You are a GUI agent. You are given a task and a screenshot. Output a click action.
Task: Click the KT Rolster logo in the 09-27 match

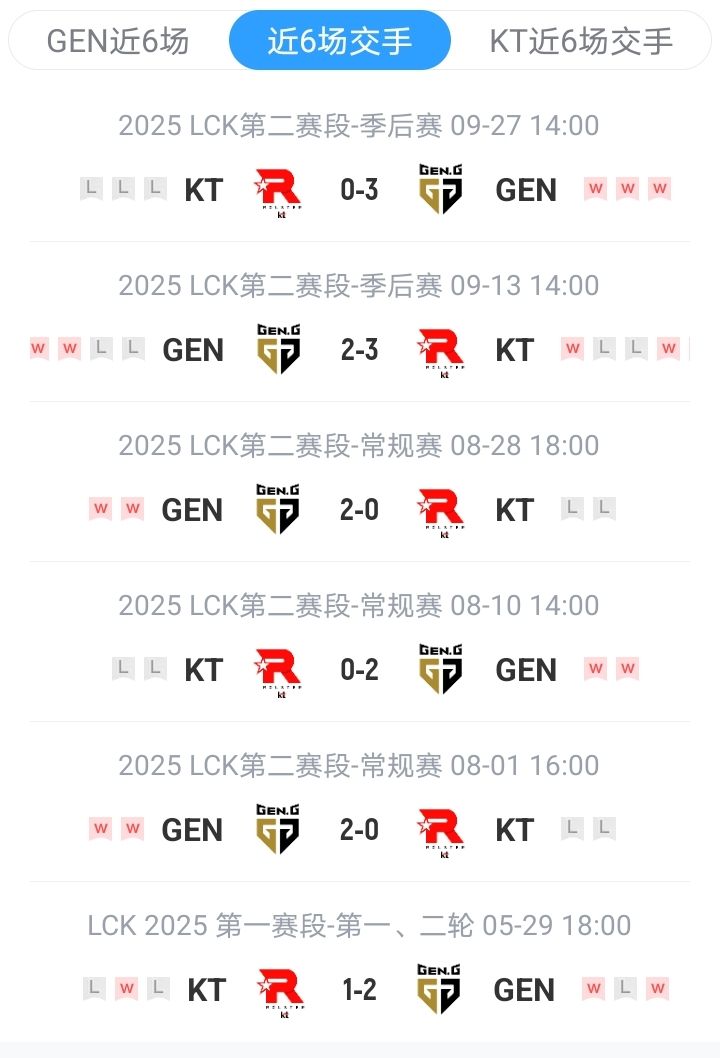(277, 190)
